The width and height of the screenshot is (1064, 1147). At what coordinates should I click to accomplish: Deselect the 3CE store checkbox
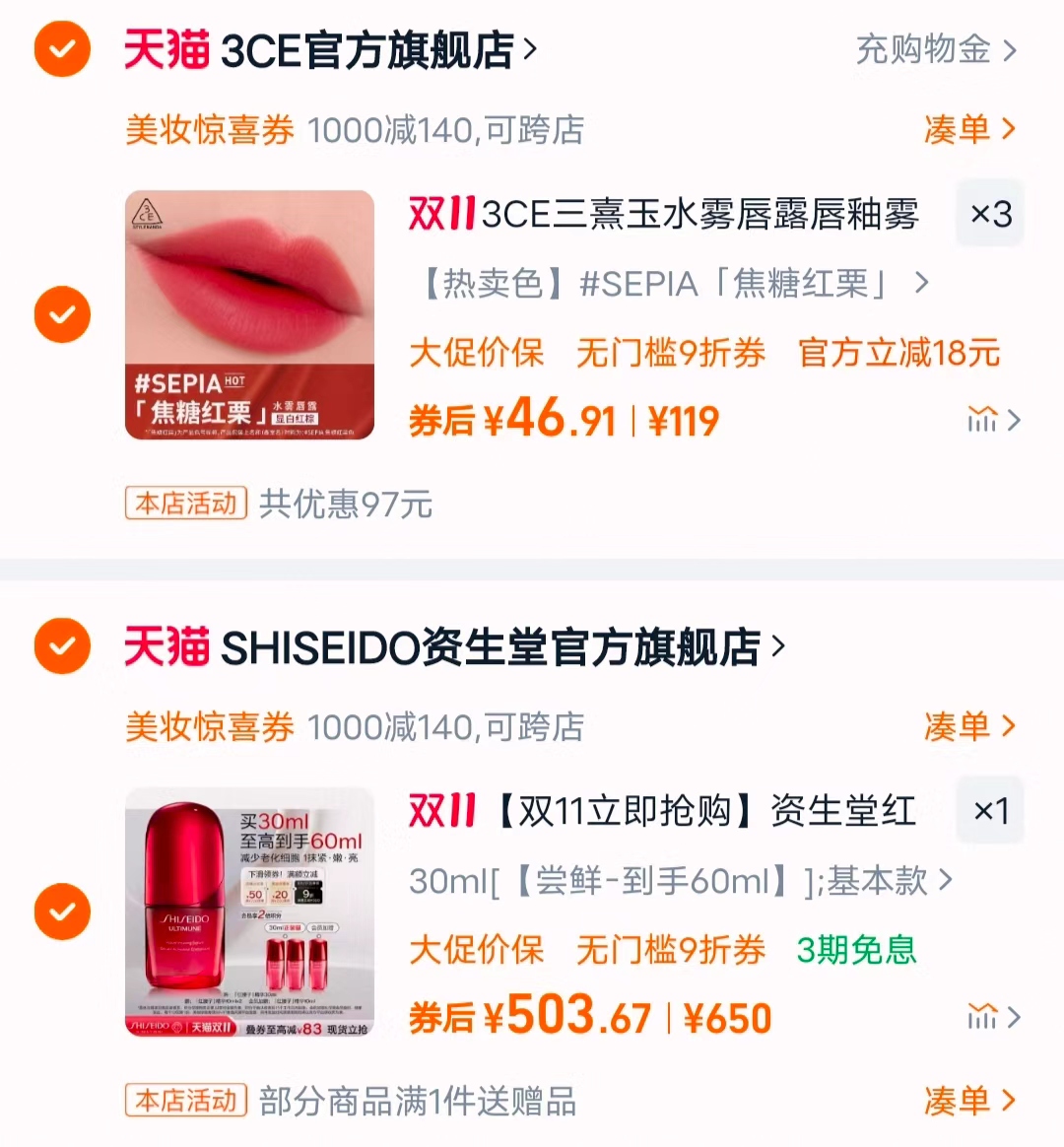click(62, 49)
